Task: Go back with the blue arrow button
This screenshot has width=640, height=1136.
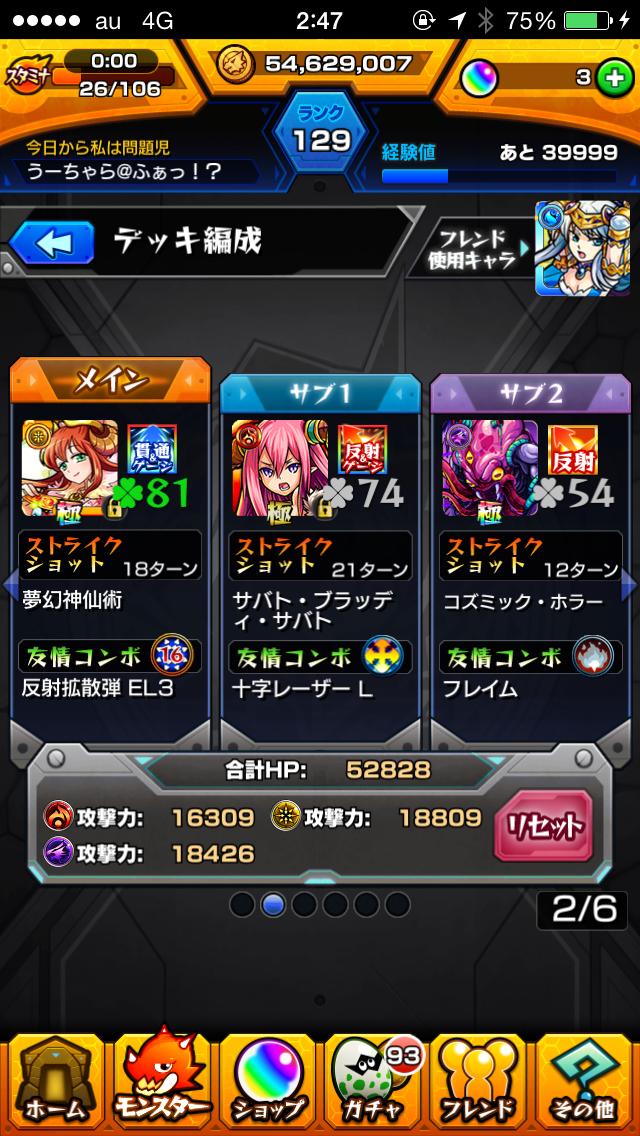Action: pos(52,242)
